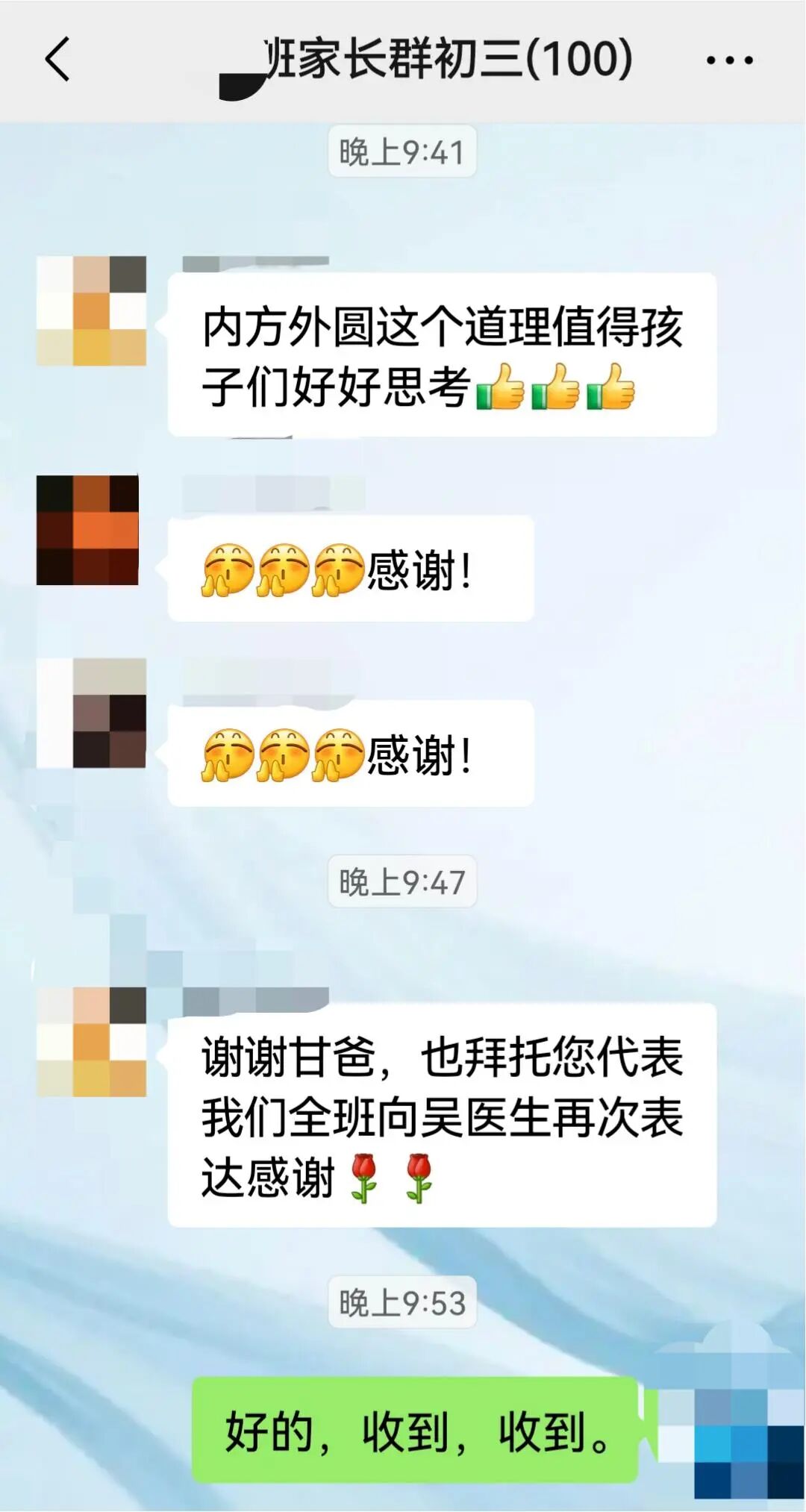
Task: Open avatar beside the first 感谢 message
Action: 88,530
